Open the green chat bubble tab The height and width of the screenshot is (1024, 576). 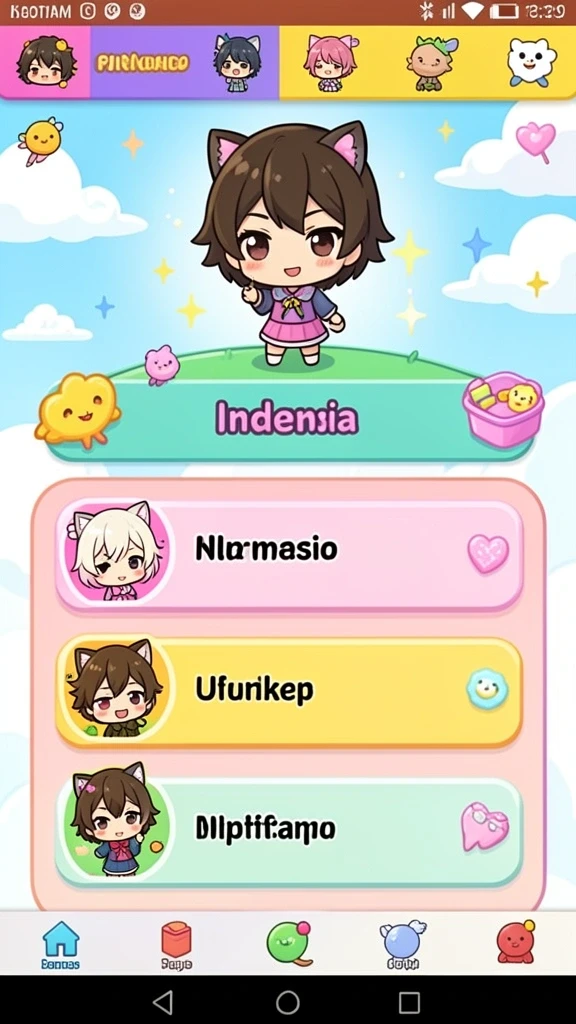tap(289, 944)
